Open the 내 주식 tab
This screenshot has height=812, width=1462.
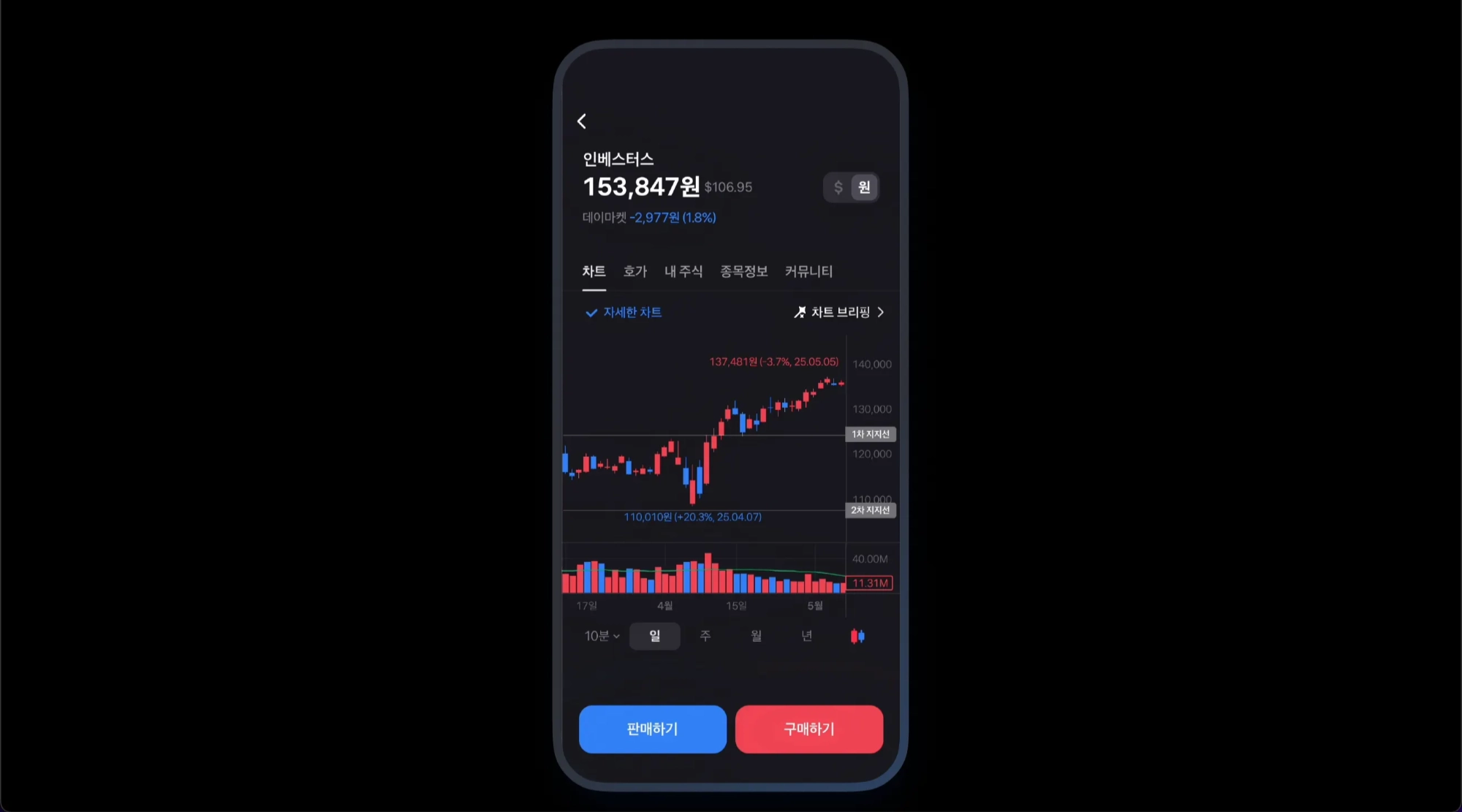[x=683, y=272]
